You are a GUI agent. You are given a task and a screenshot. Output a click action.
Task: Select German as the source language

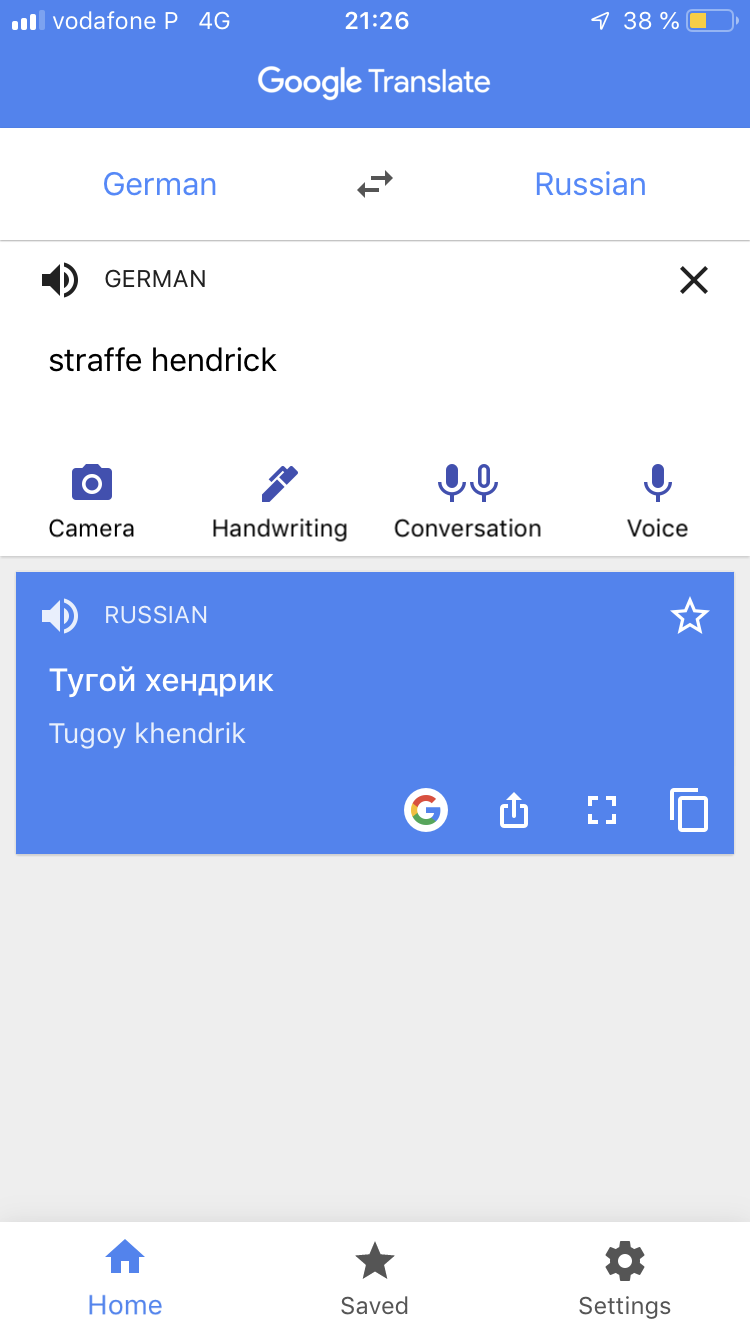(x=160, y=184)
